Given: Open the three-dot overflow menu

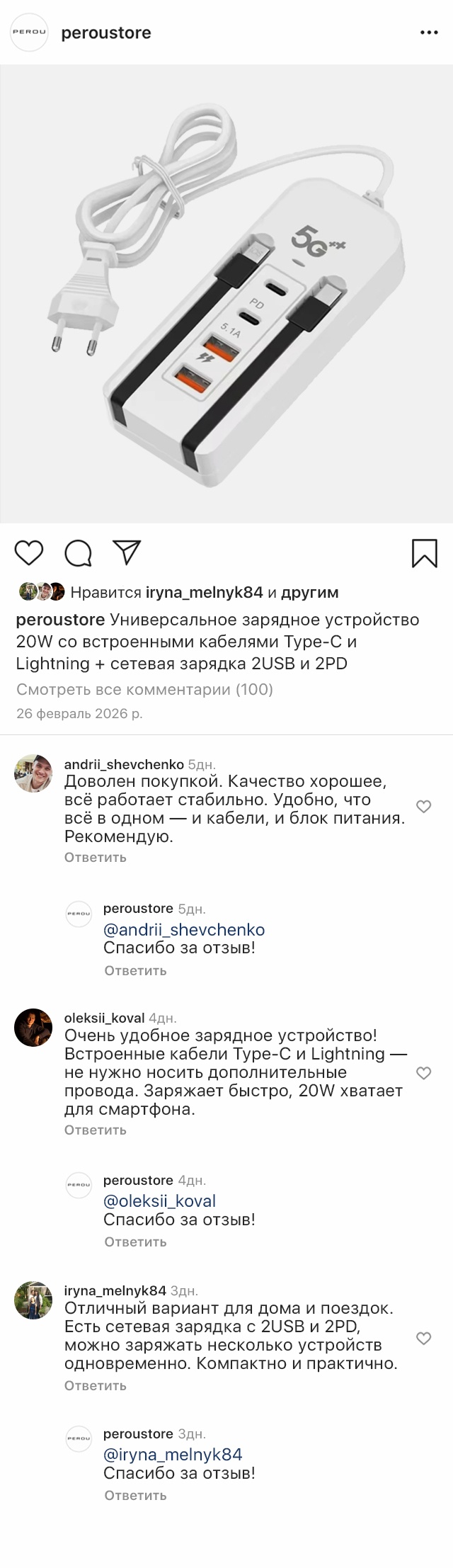Looking at the screenshot, I should click(429, 33).
